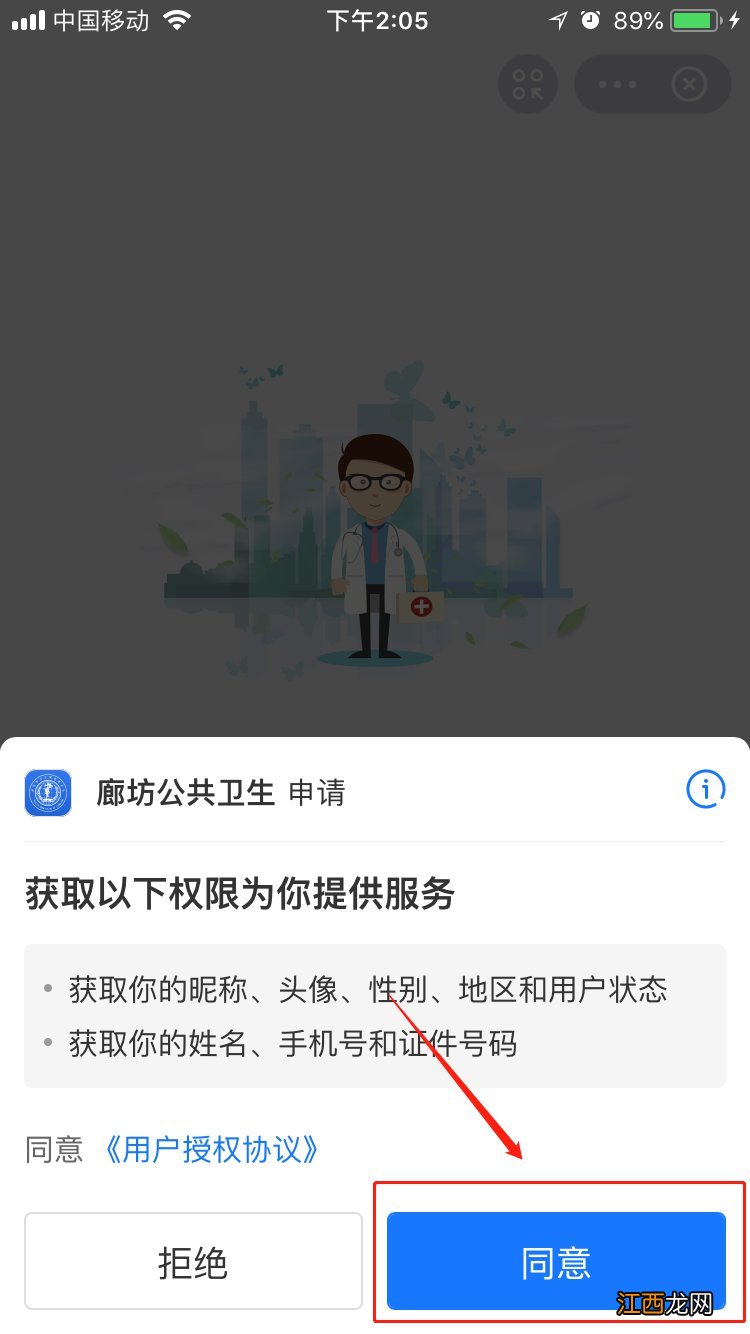
Task: Open the mini-program more options menu (•••)
Action: pos(618,84)
